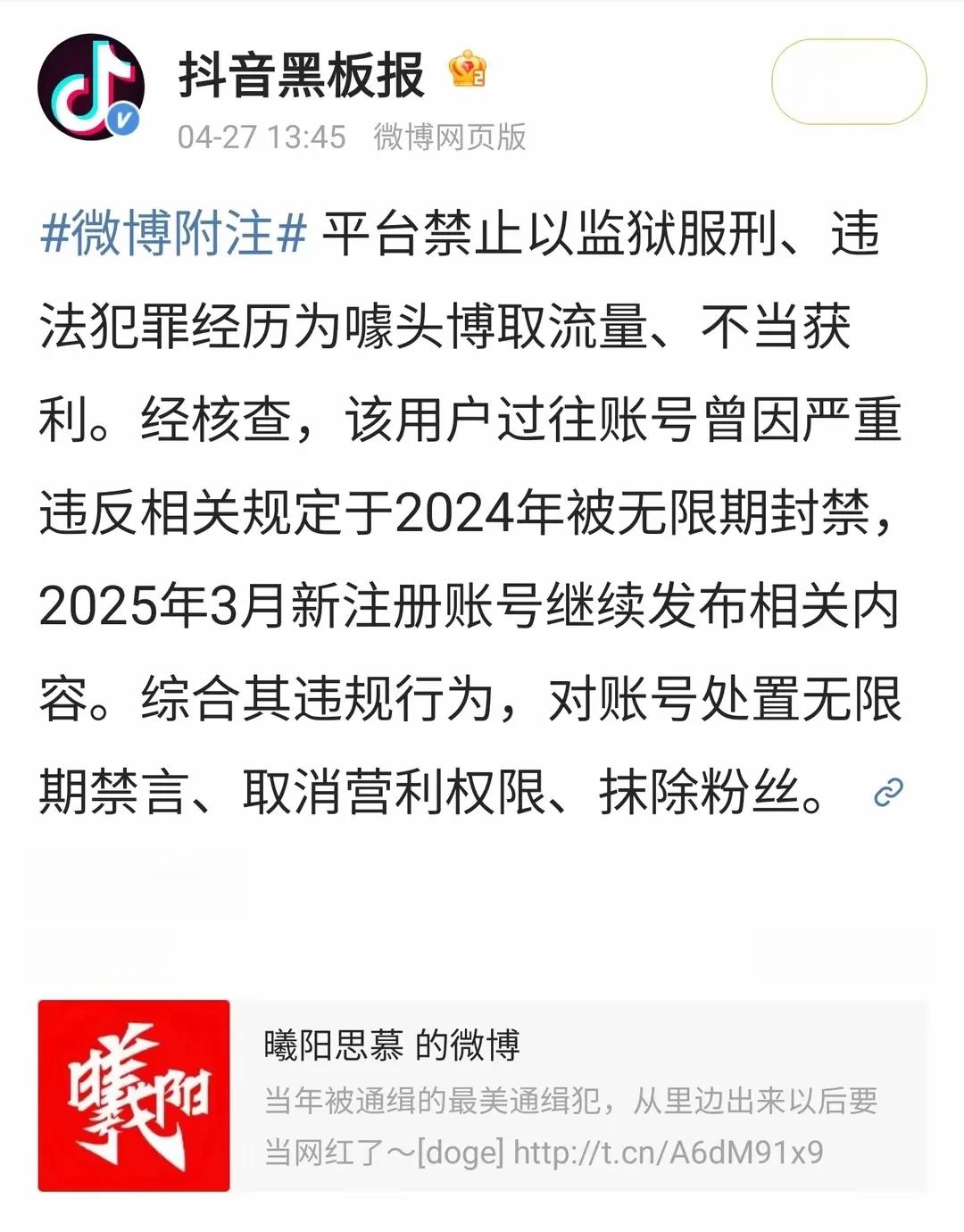Open 抖音黑板报's profile avatar

(90, 87)
